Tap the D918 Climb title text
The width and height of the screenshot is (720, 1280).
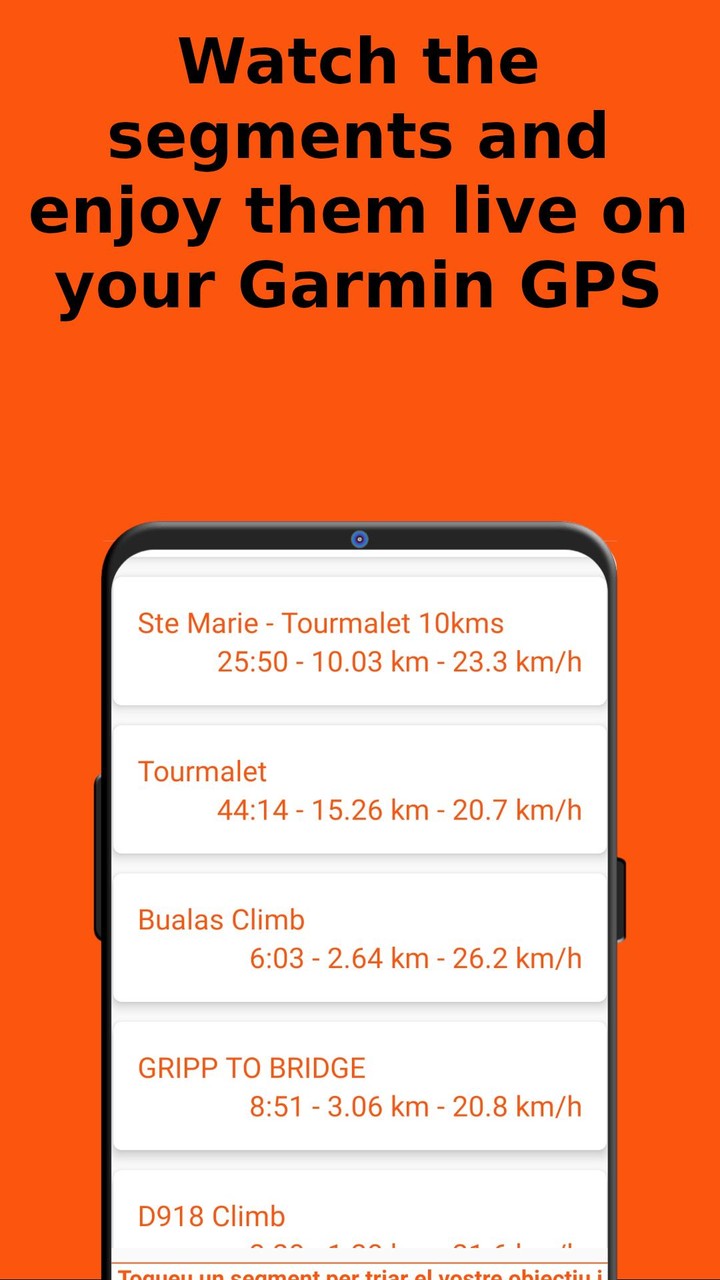pyautogui.click(x=210, y=1216)
